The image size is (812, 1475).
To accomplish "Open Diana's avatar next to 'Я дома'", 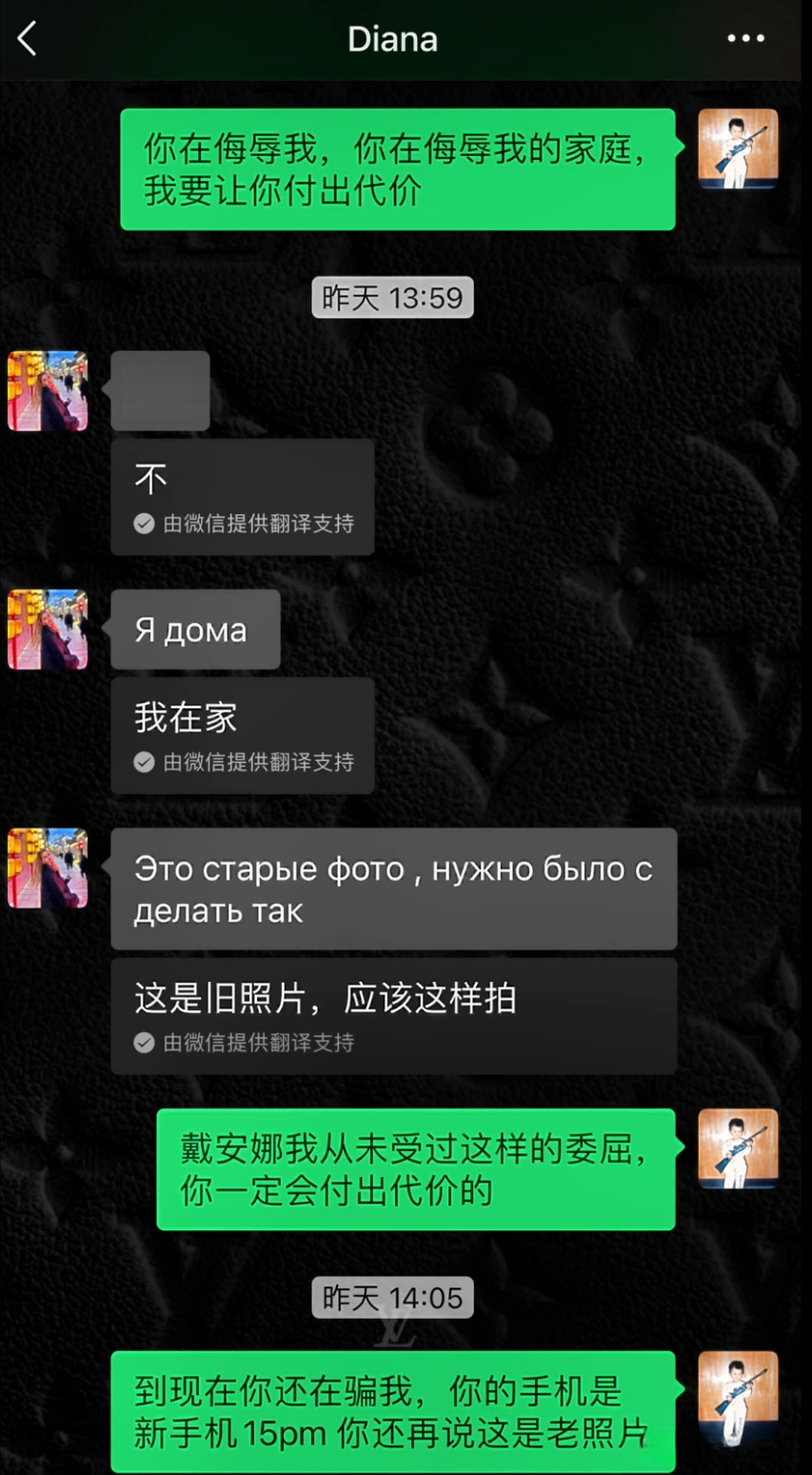I will 48,629.
